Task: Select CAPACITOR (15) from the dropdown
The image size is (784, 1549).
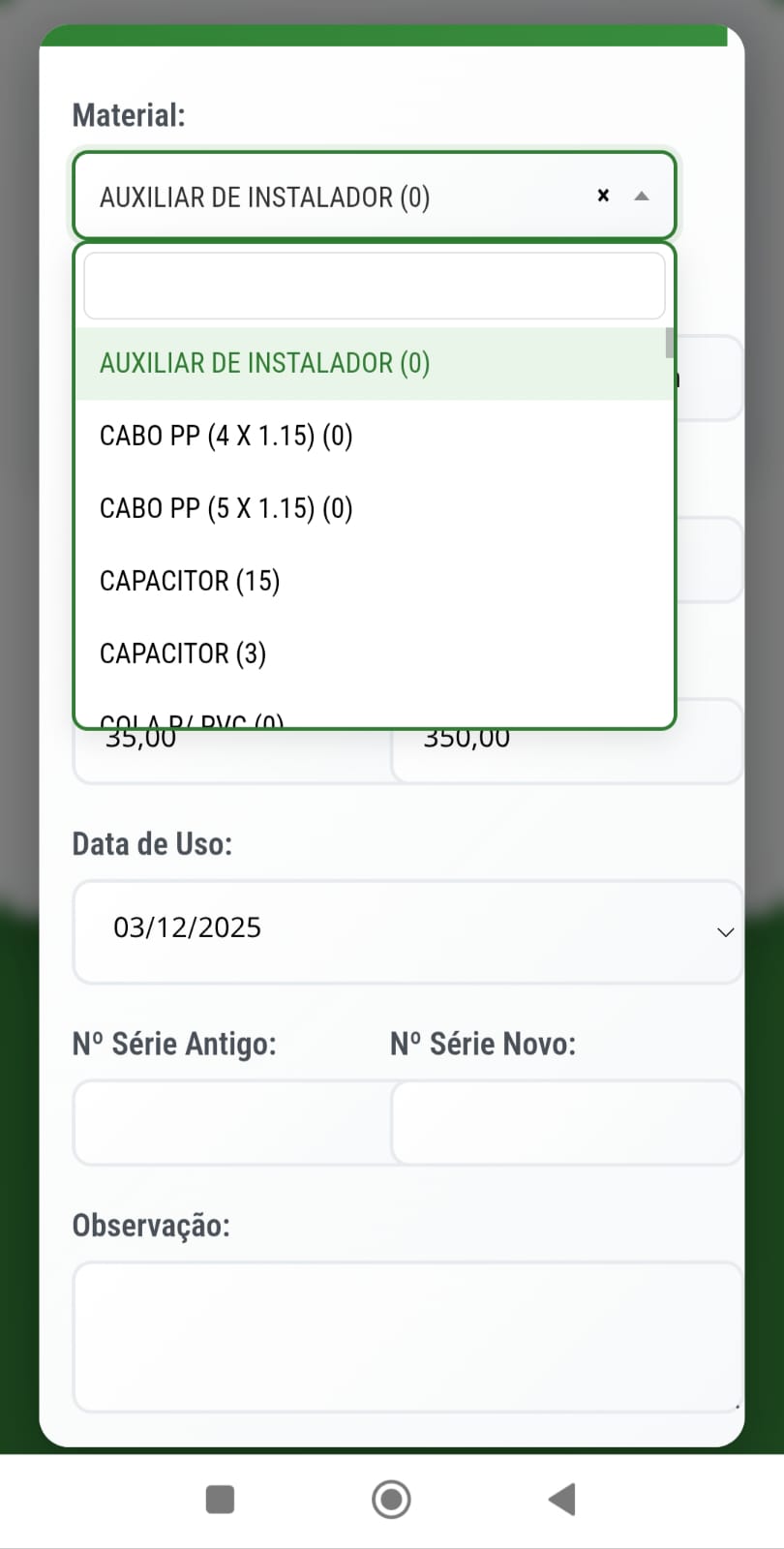Action: (x=189, y=580)
